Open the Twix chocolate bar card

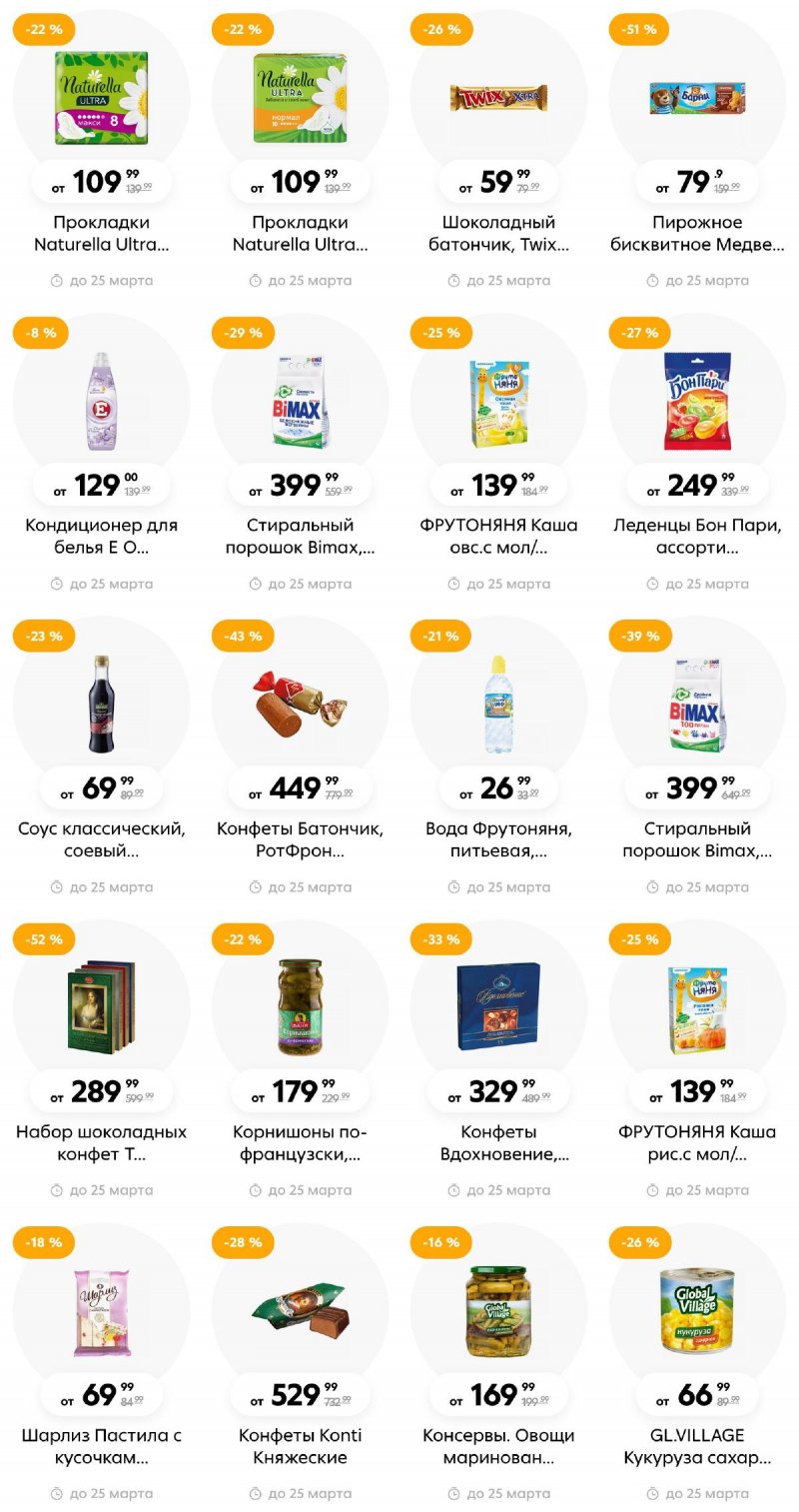(498, 98)
